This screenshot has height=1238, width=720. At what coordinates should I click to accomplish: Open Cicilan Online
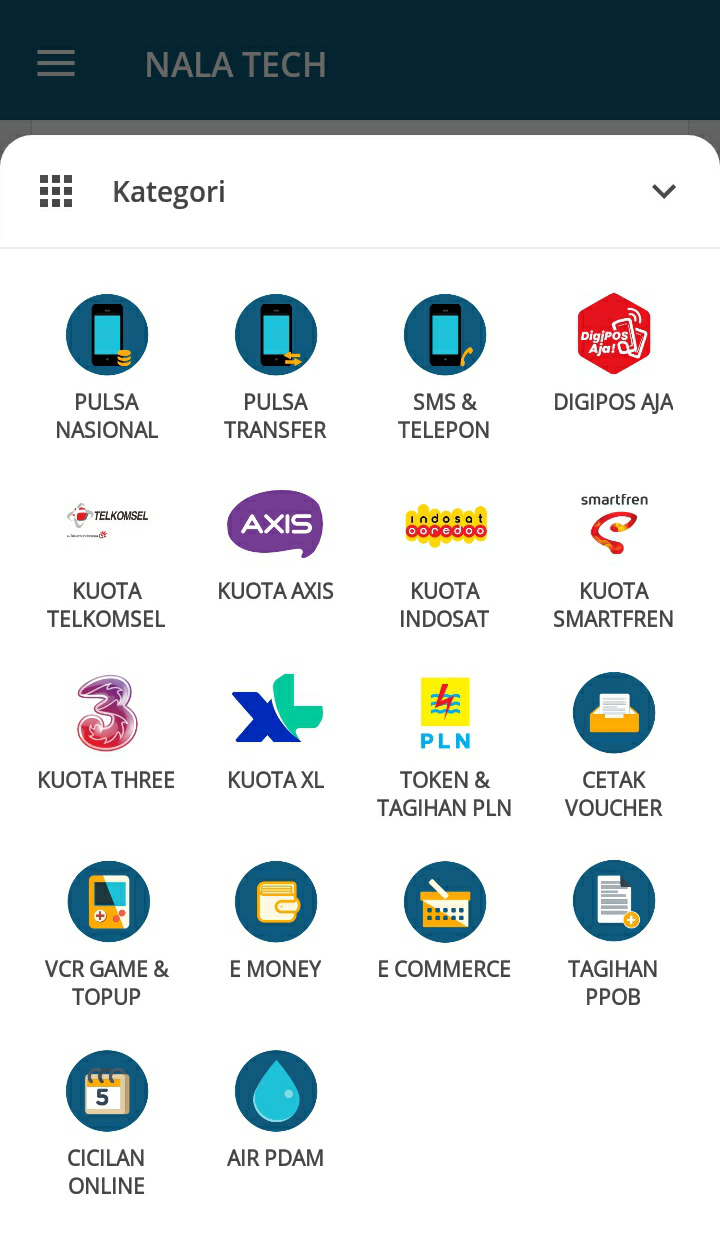(x=107, y=1124)
